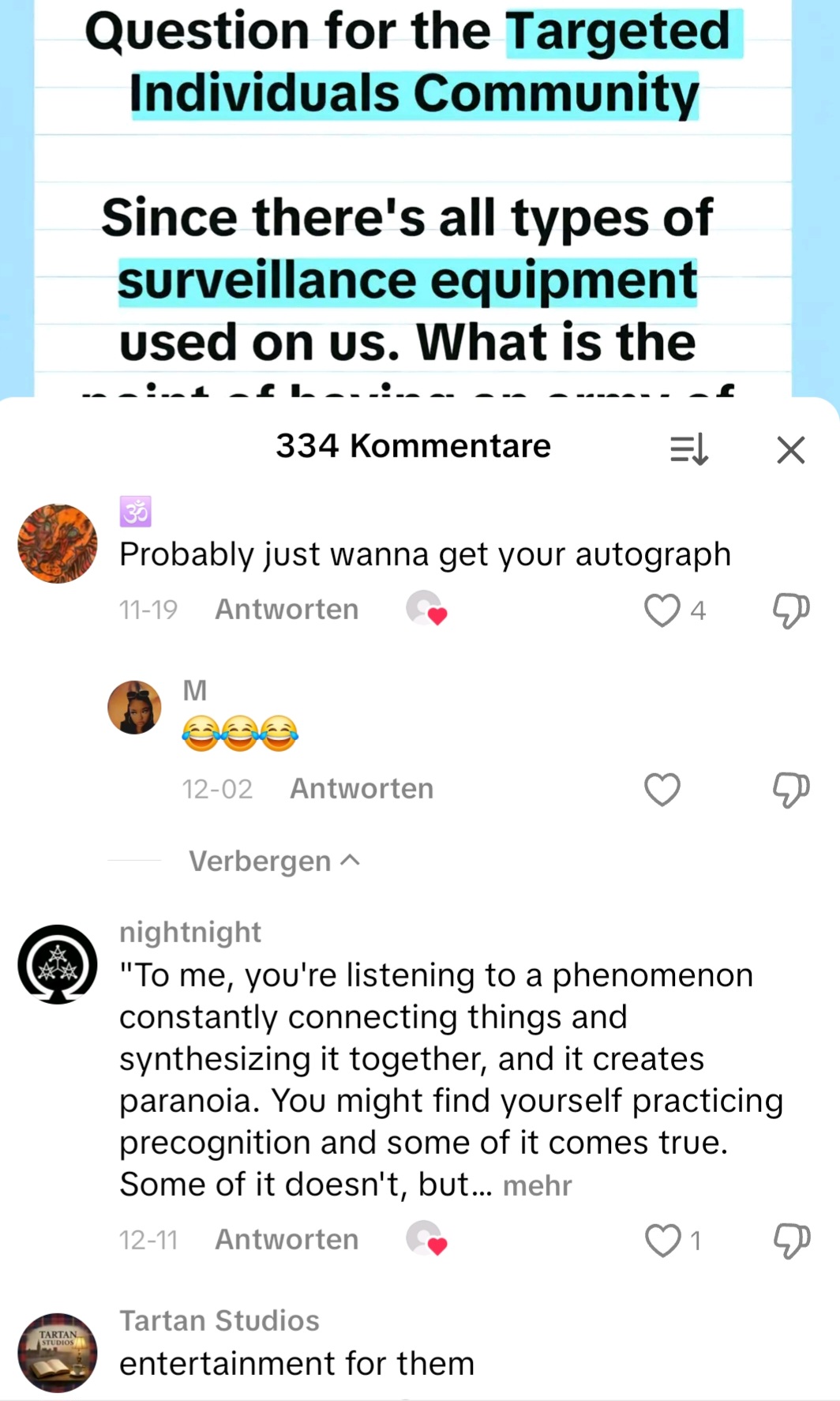Like the 'Probably just wanna get your autograph' comment
Image resolution: width=840 pixels, height=1401 pixels.
tap(662, 610)
